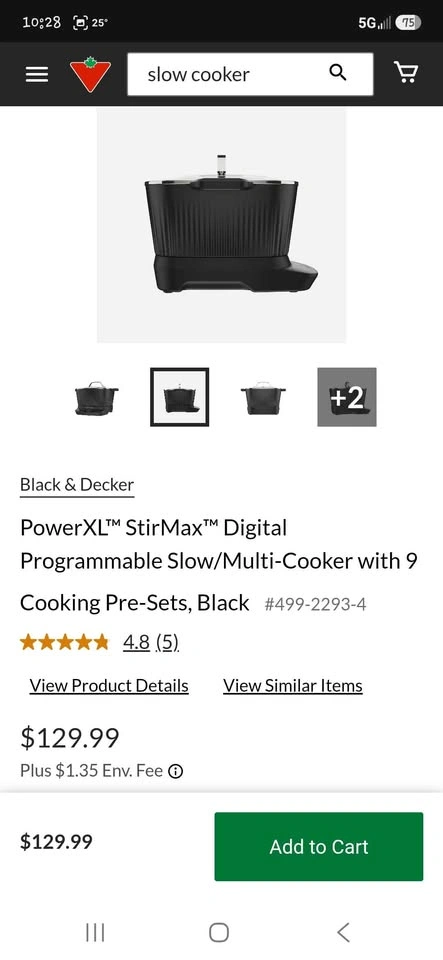Tap the Canadian Tire logo to go home
This screenshot has height=960, width=443.
click(90, 74)
